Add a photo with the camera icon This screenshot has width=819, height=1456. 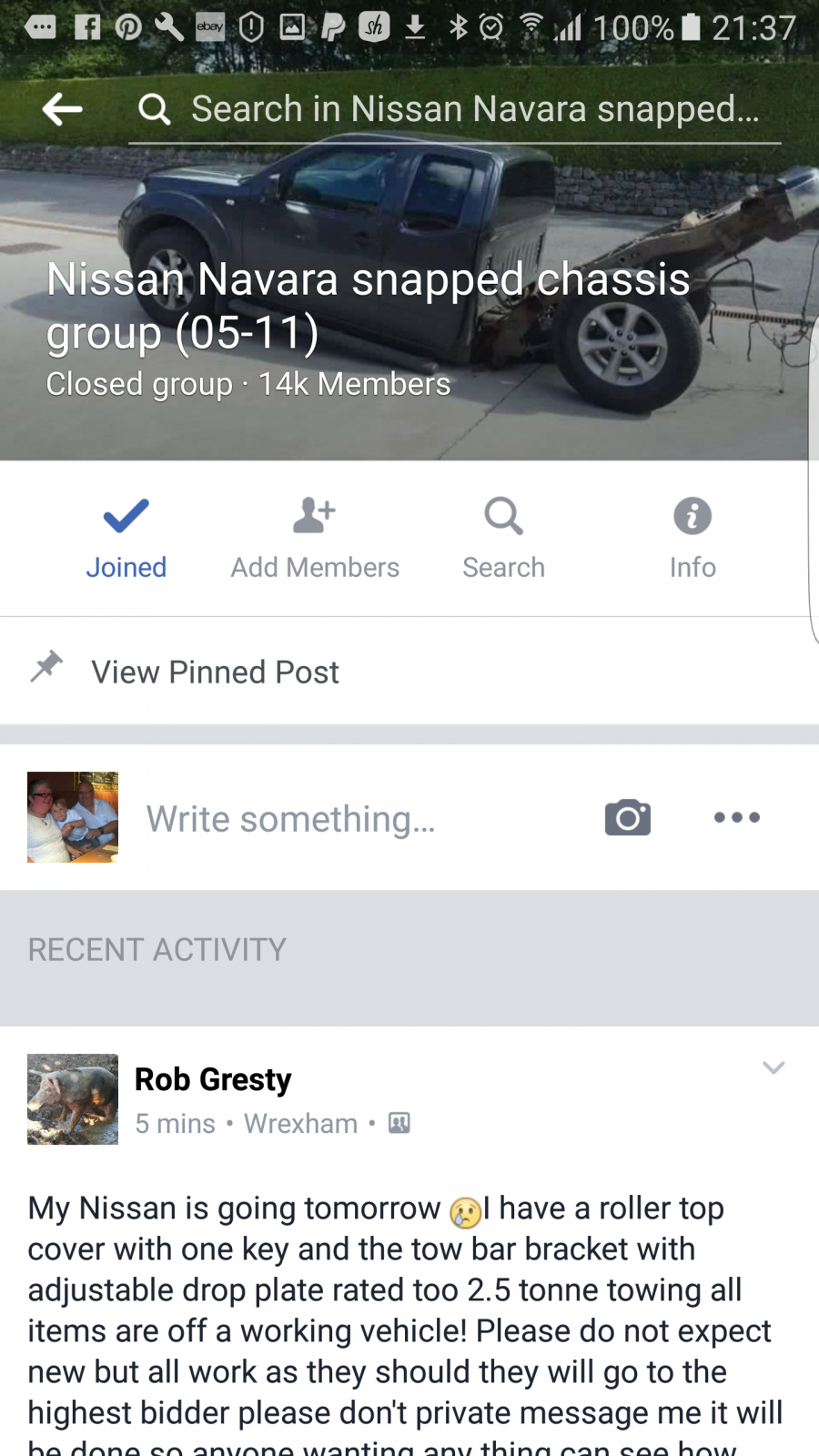click(x=628, y=817)
